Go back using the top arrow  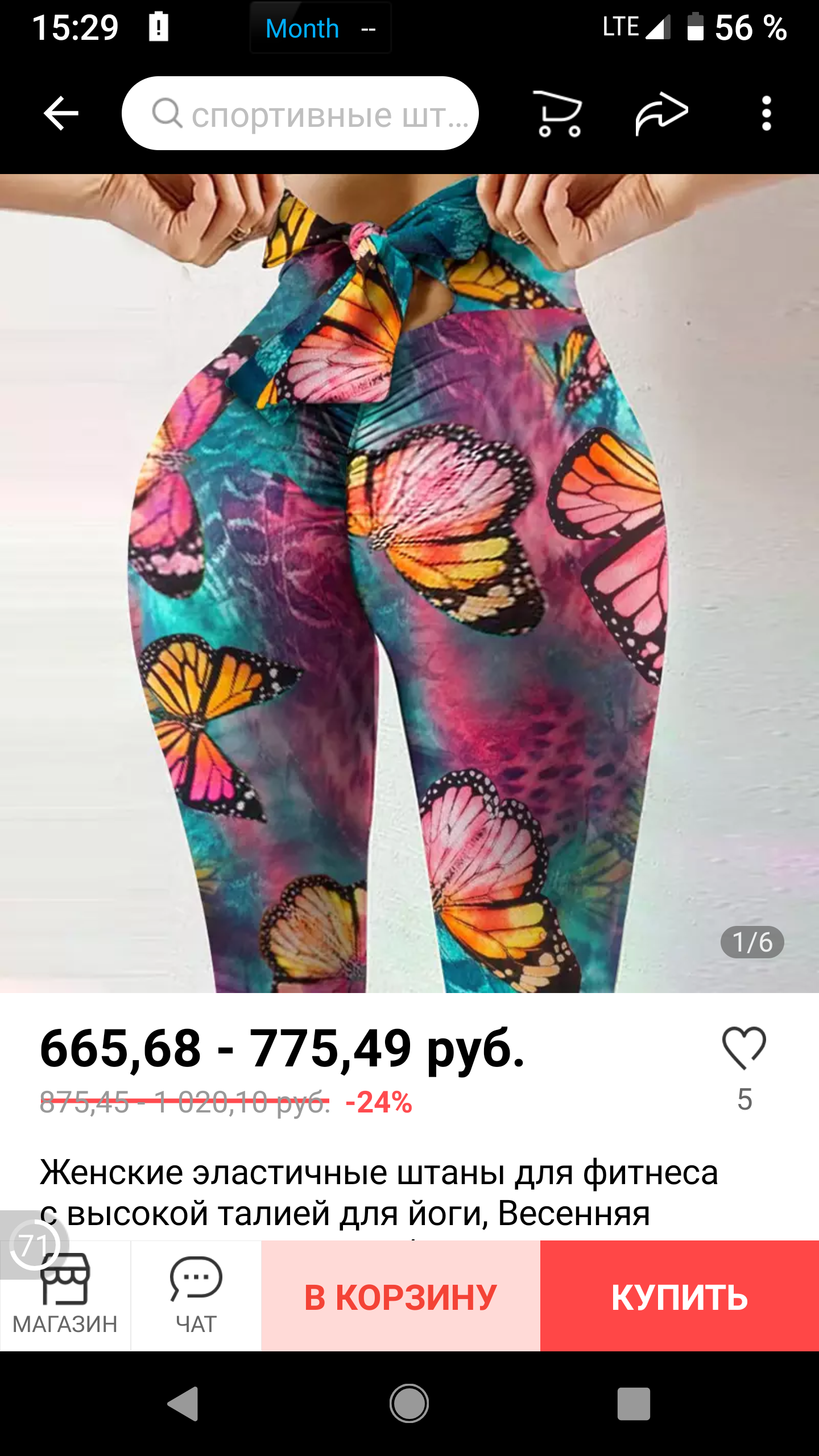pyautogui.click(x=61, y=113)
